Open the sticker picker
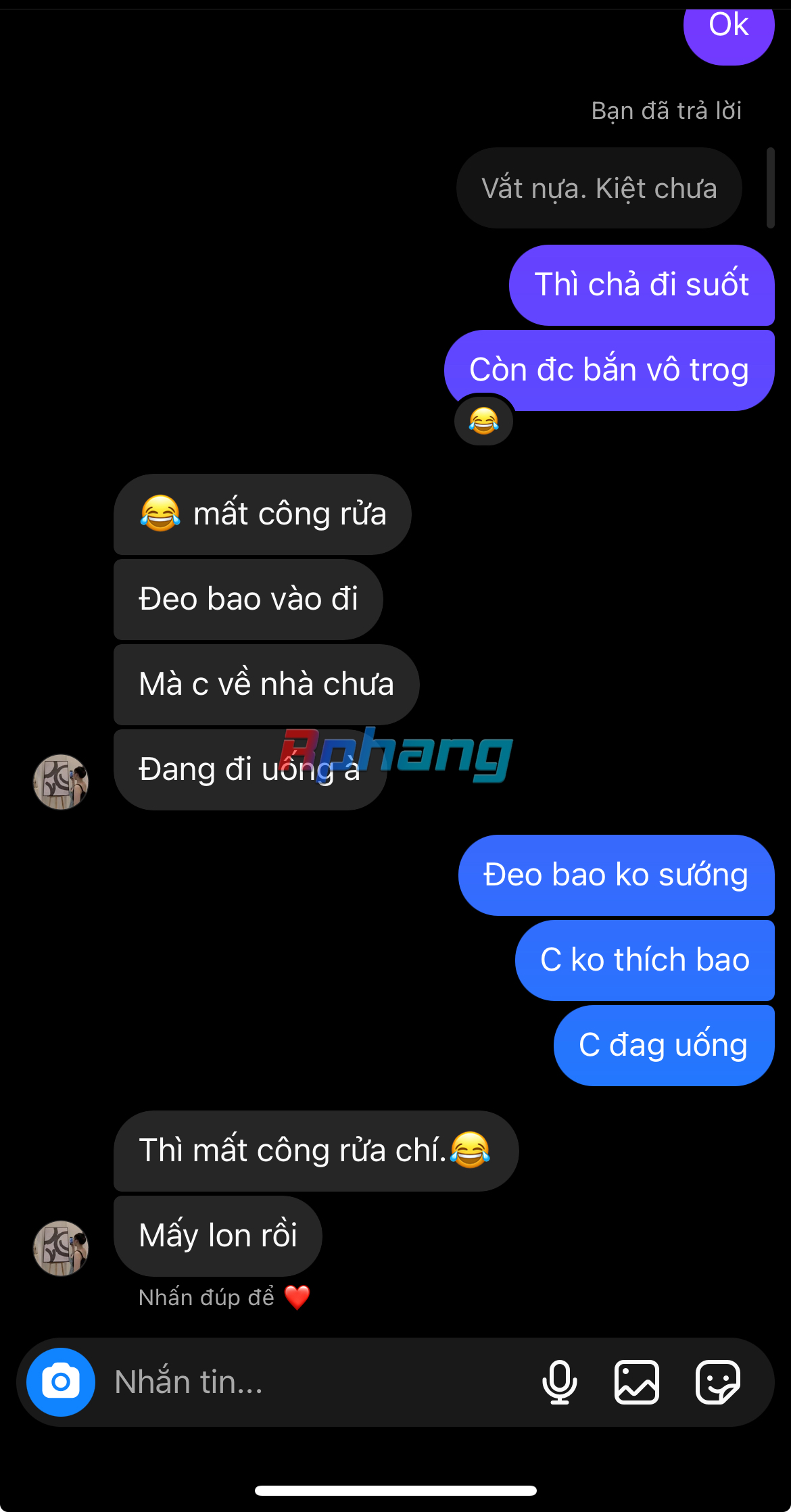Screen dimensions: 791x1512 pyautogui.click(x=717, y=1382)
